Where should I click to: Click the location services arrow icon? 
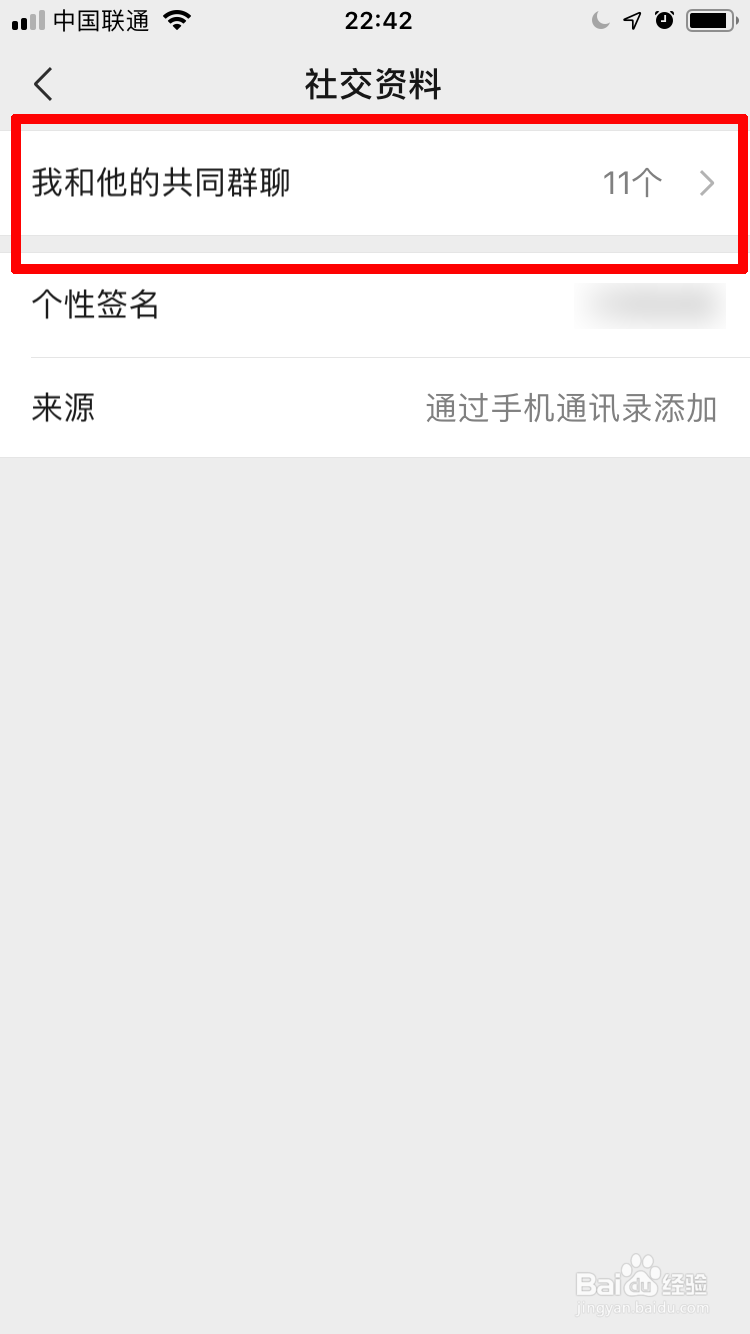[x=631, y=18]
